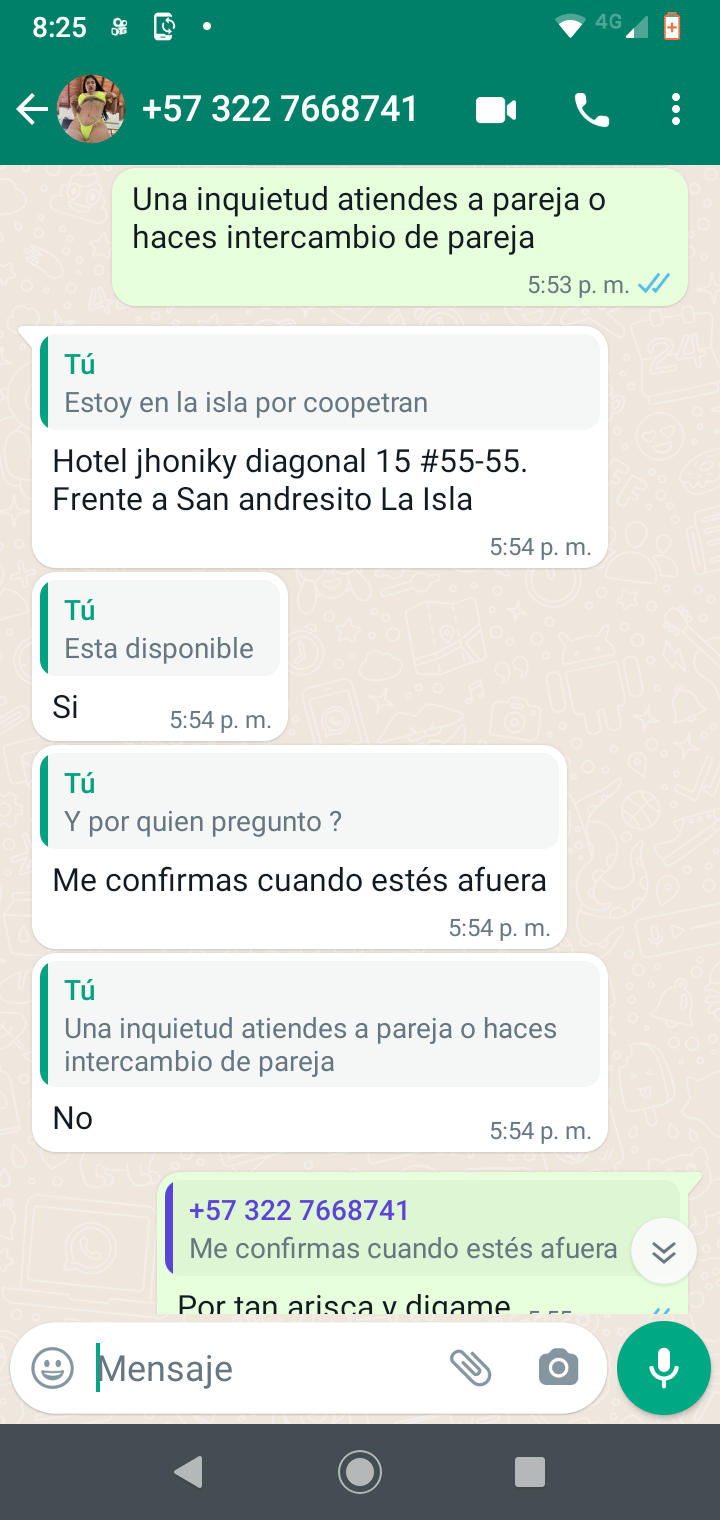
Task: Open contact info for +57 322 7668741
Action: [x=280, y=110]
